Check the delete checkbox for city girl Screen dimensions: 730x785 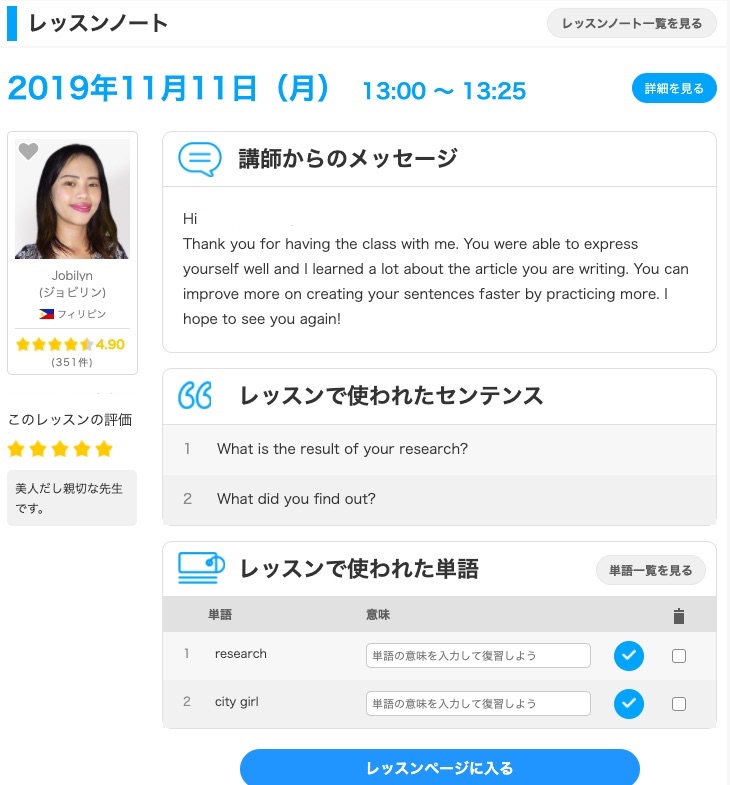679,703
